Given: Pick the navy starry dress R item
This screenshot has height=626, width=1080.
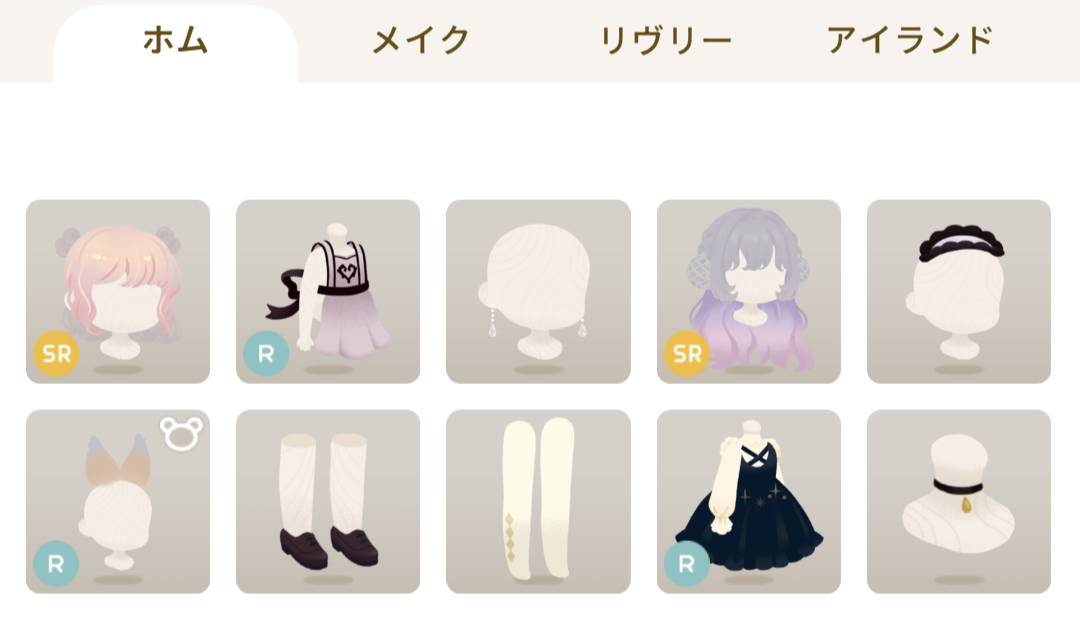Looking at the screenshot, I should tap(748, 501).
